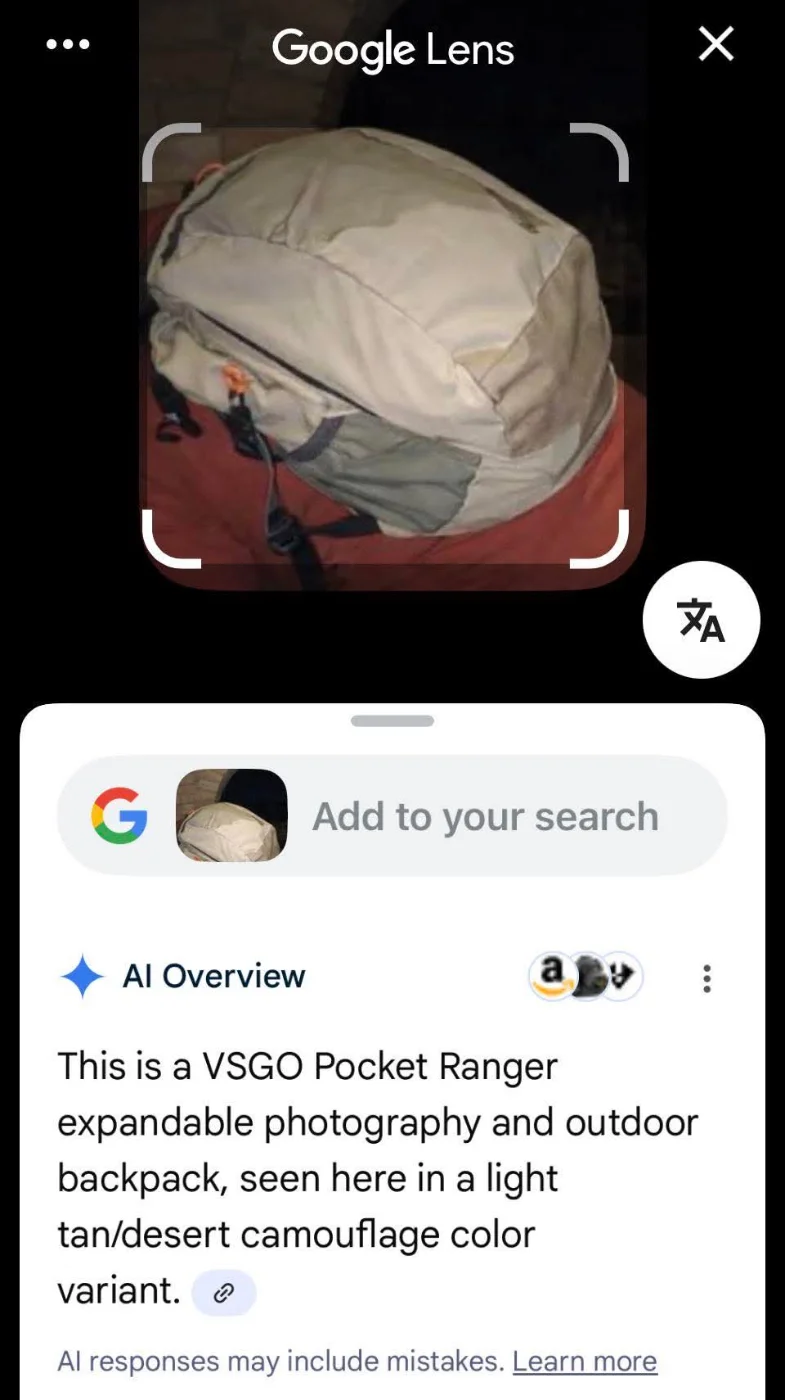785x1400 pixels.
Task: View AI Overview source icons
Action: 585,977
